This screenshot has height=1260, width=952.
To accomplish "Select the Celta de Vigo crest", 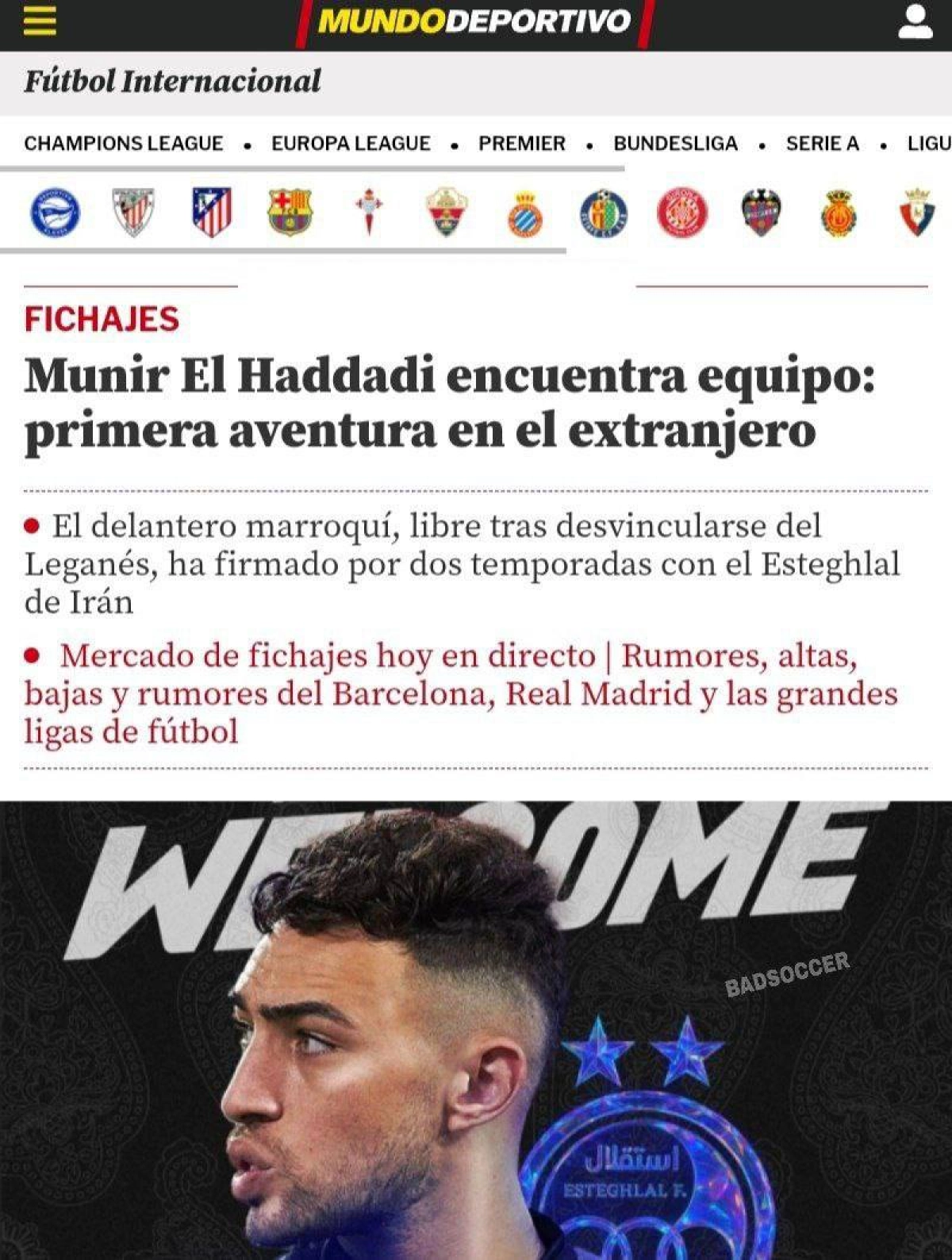I will (368, 213).
